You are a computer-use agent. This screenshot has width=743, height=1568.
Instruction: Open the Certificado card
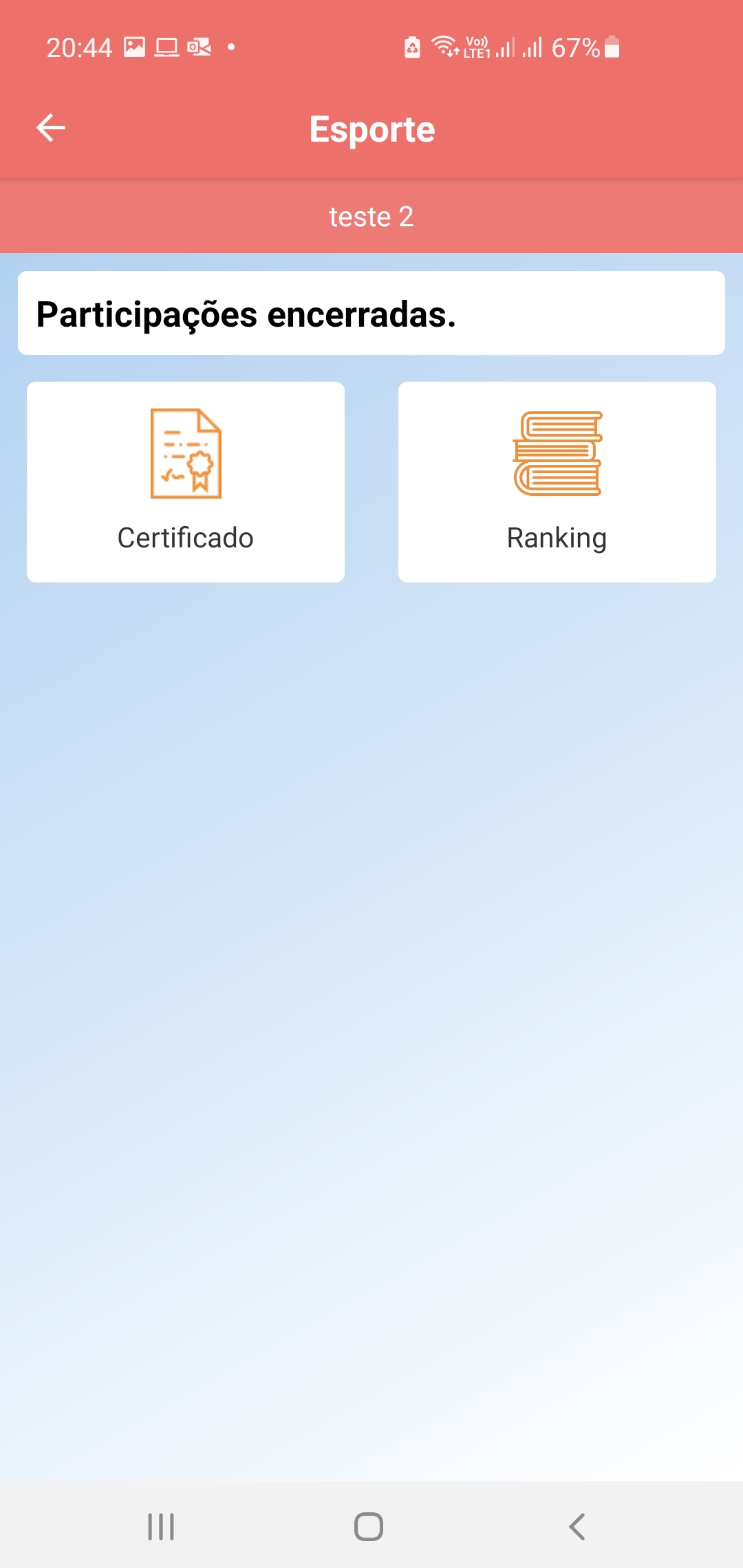click(186, 482)
